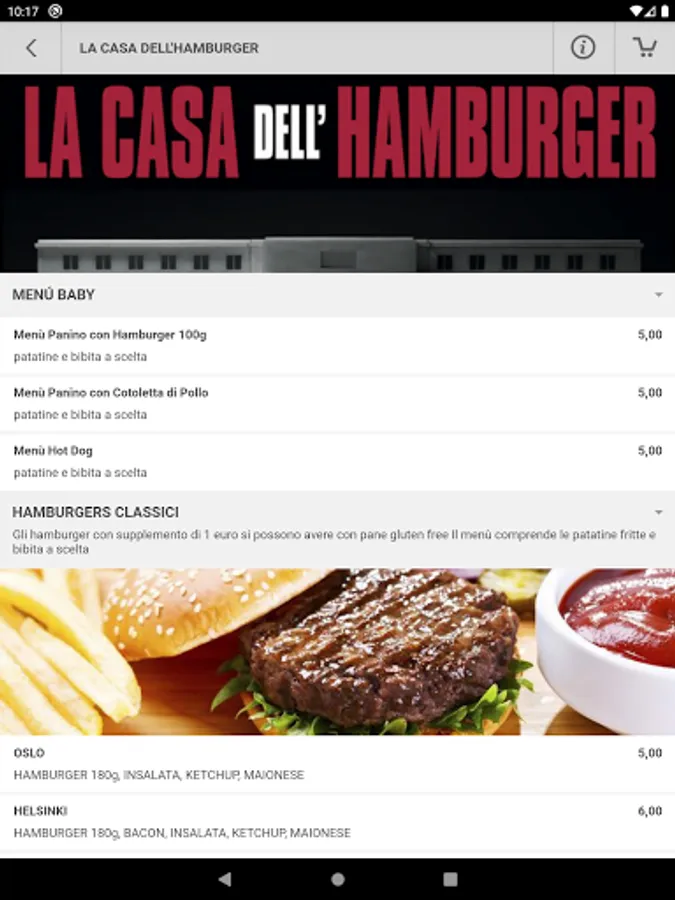This screenshot has height=900, width=675.
Task: Tap the system home button
Action: click(338, 879)
